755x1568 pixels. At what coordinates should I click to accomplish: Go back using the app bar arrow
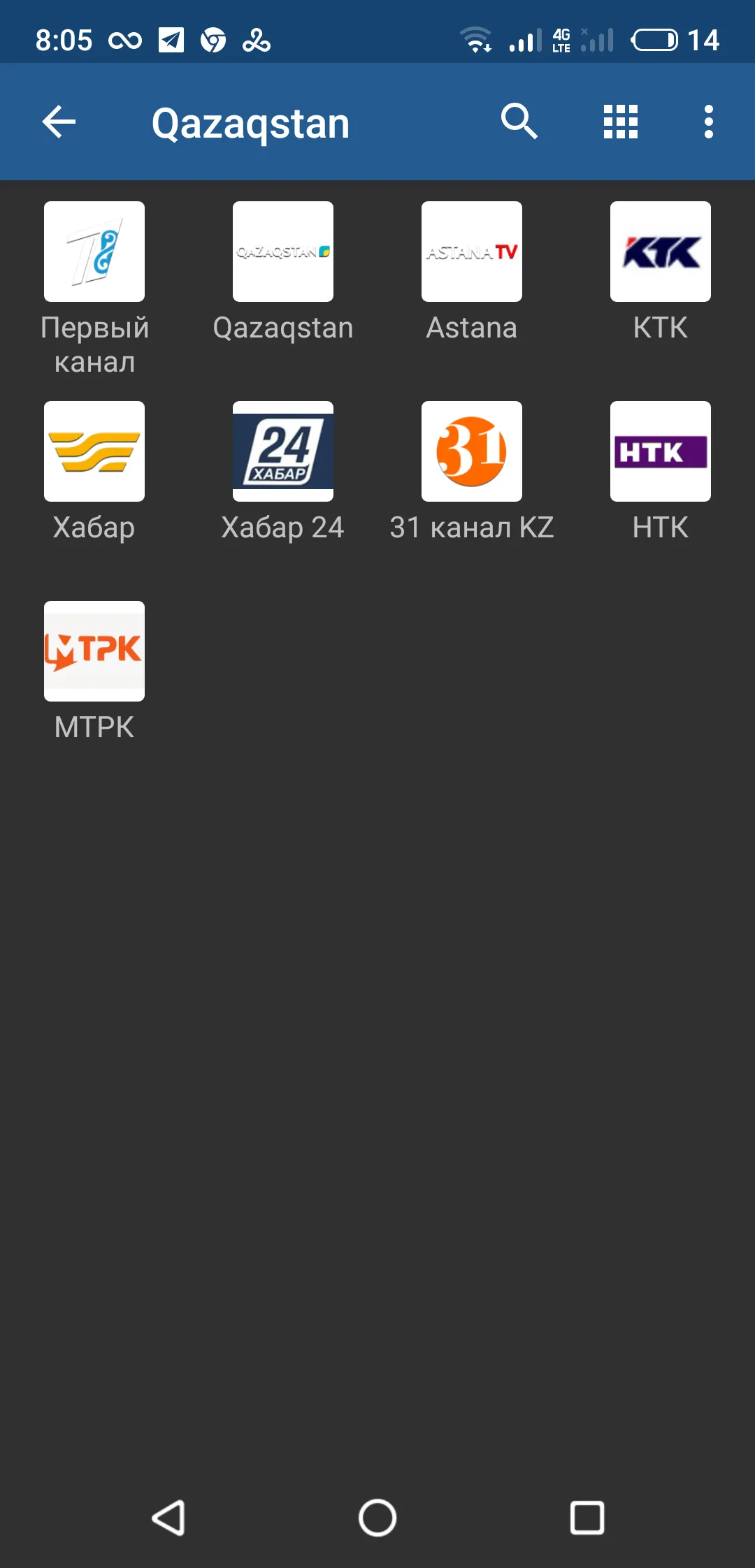coord(59,122)
